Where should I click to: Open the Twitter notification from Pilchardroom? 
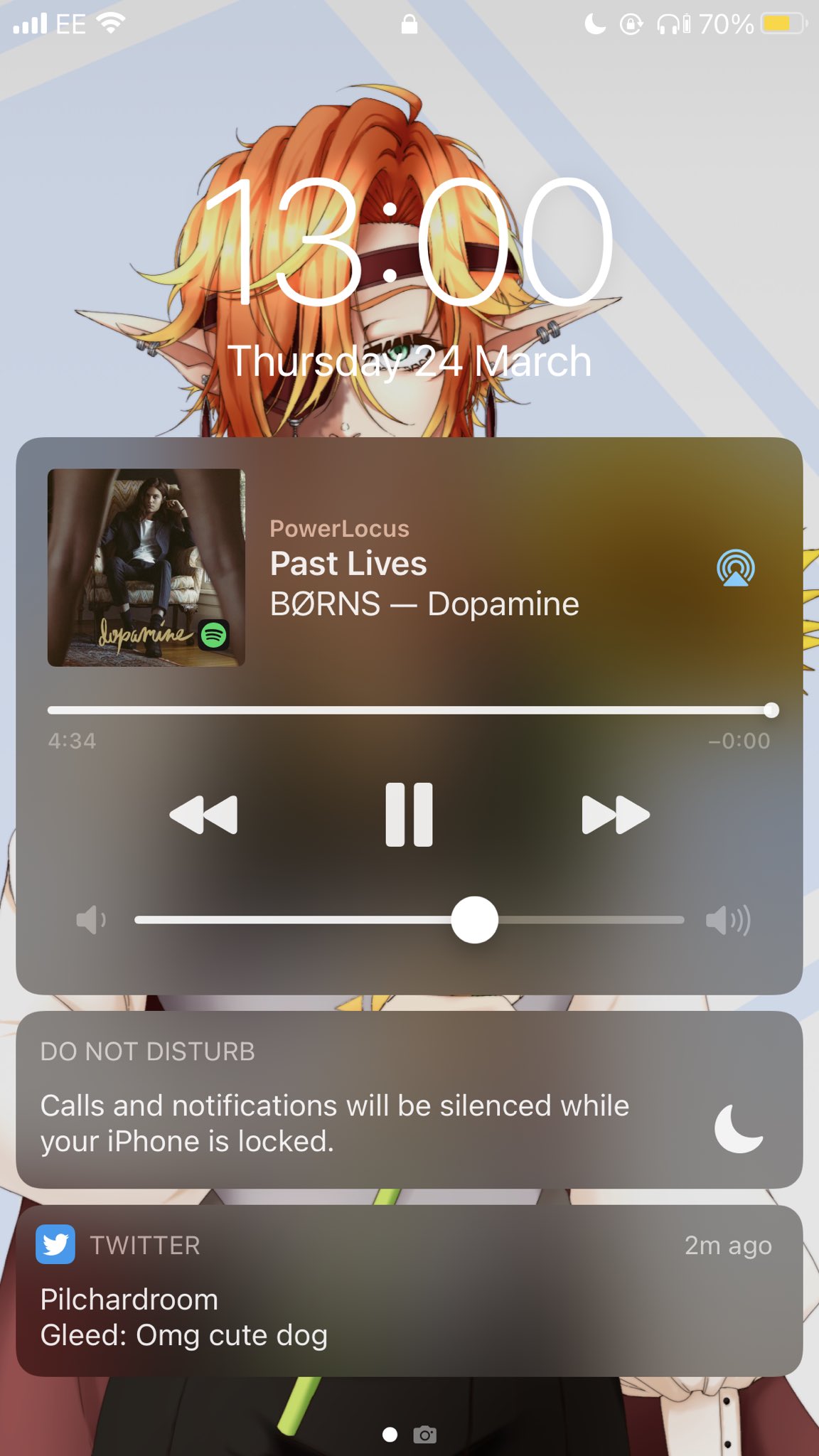pos(409,1290)
